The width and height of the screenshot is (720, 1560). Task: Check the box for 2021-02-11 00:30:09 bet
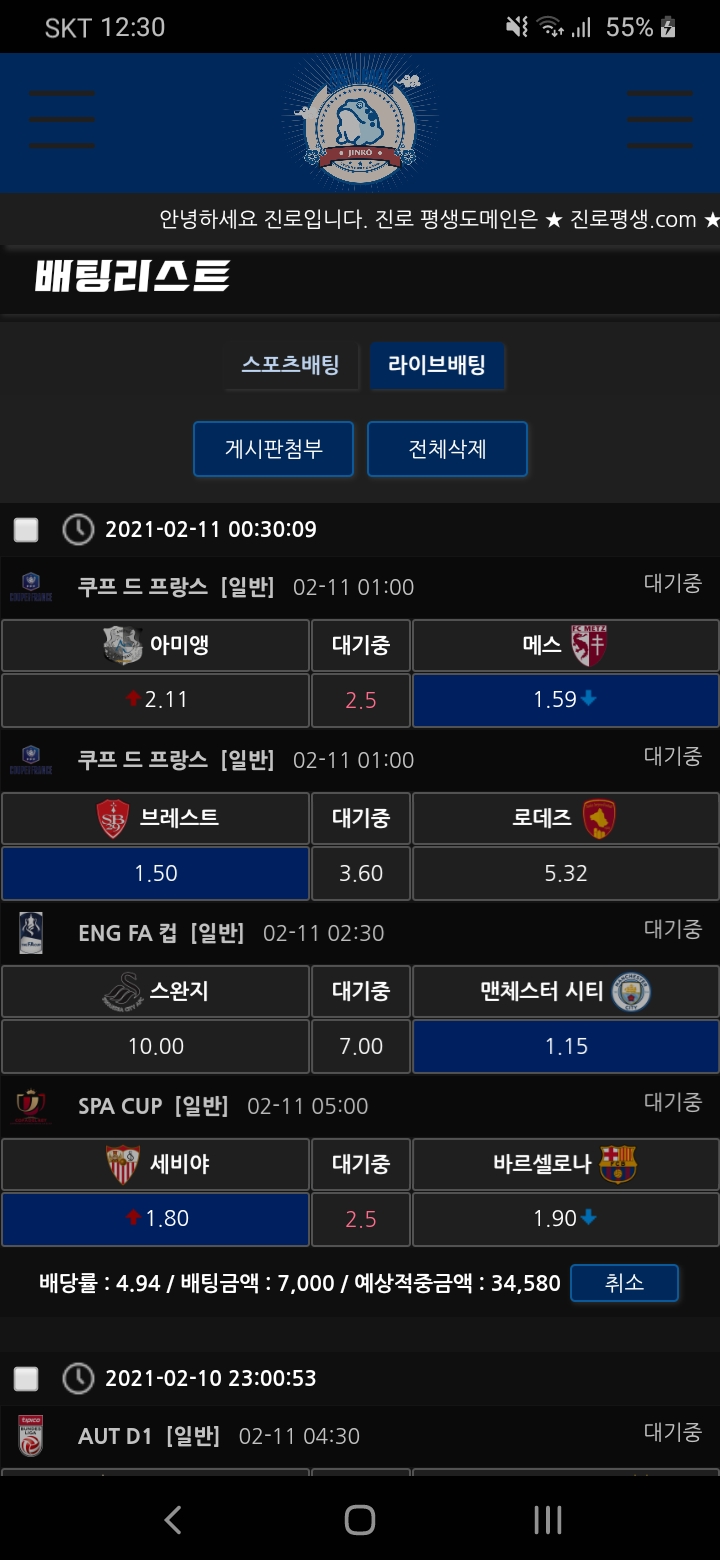tap(26, 530)
